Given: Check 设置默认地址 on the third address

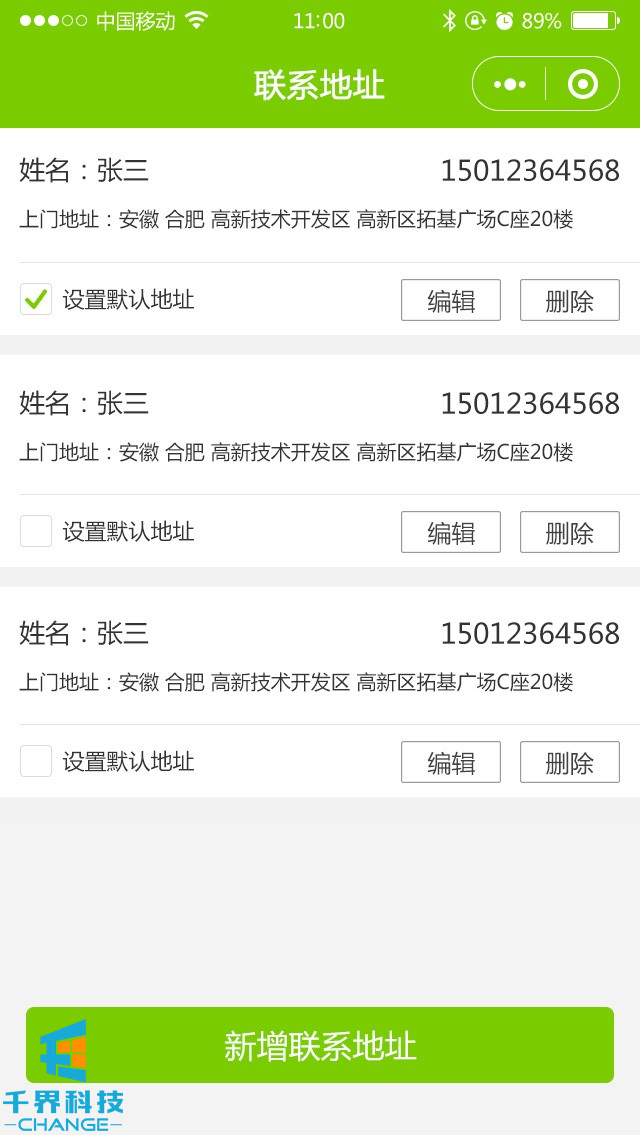Looking at the screenshot, I should [x=36, y=761].
